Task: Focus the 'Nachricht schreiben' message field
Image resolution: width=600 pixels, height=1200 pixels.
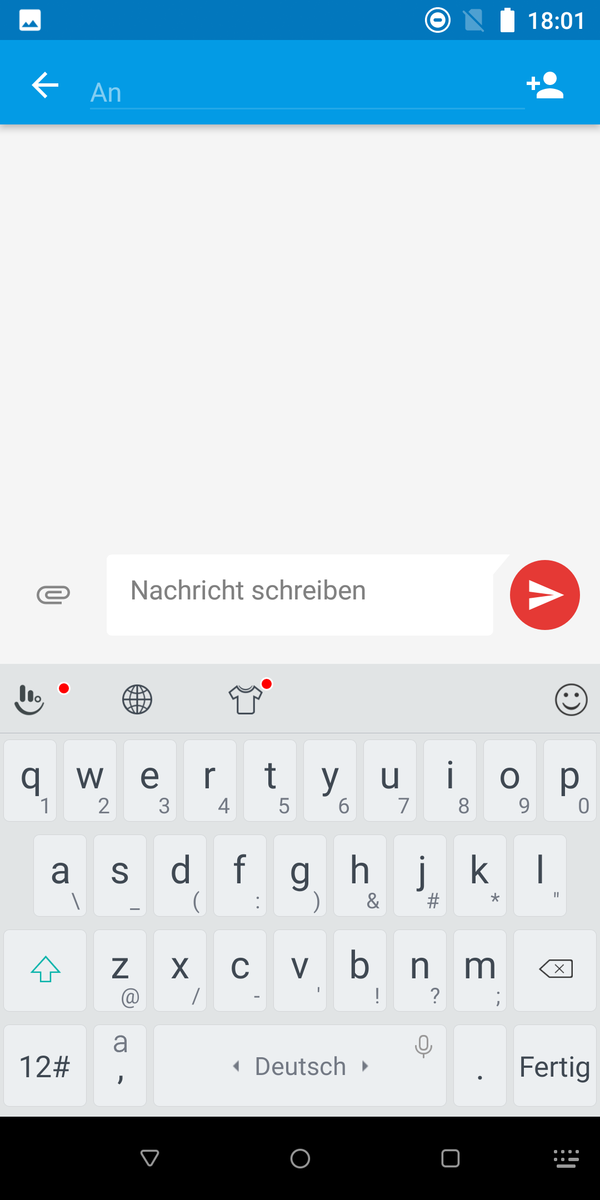Action: coord(300,594)
